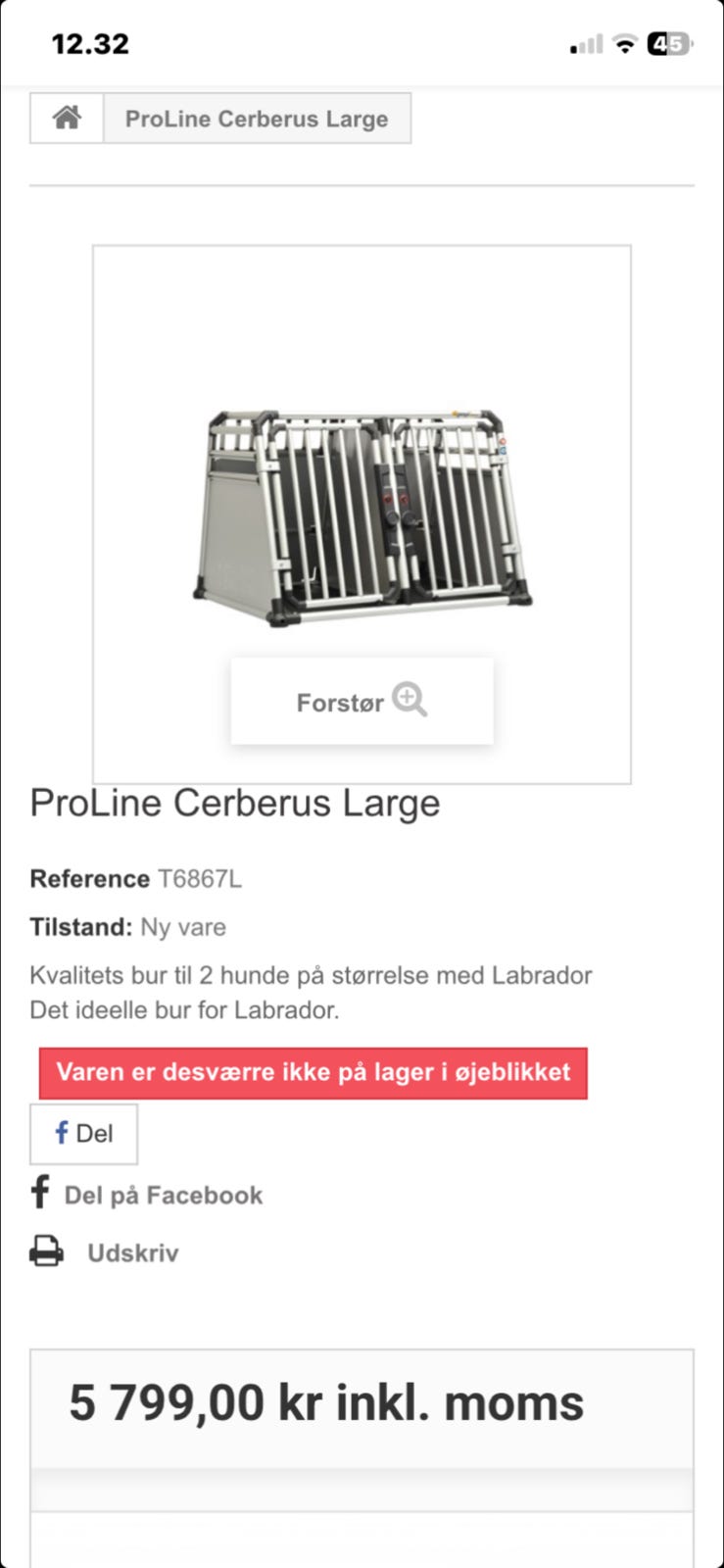Tap the Wi-Fi icon in the status bar

pos(623,43)
